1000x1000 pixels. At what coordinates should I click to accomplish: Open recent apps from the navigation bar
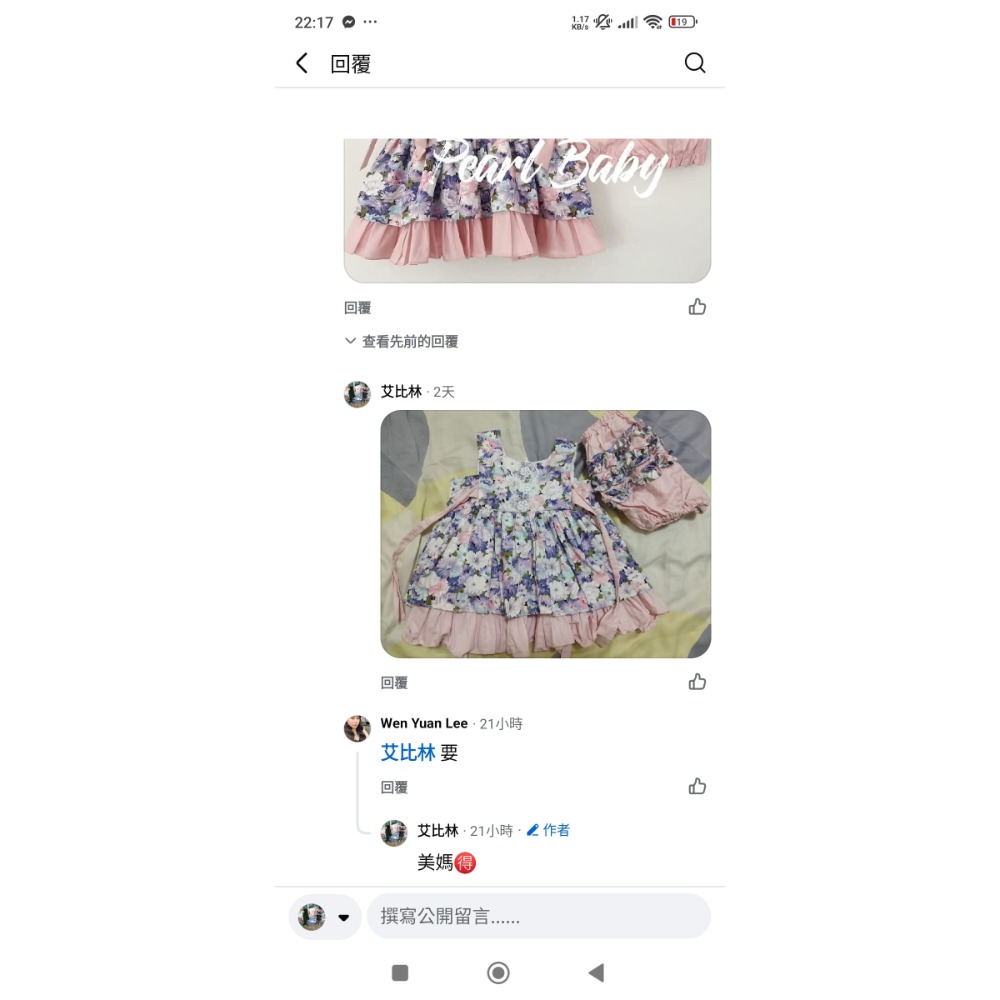tap(400, 973)
